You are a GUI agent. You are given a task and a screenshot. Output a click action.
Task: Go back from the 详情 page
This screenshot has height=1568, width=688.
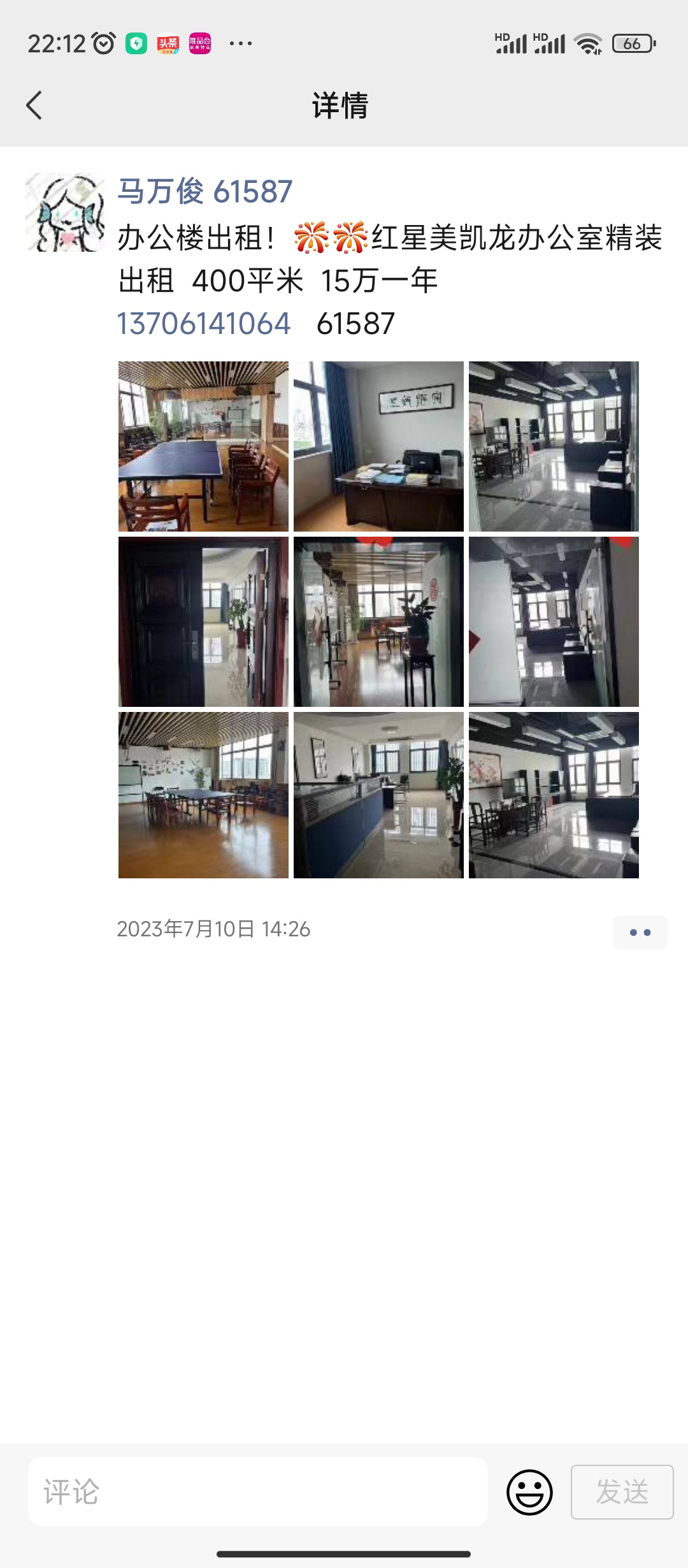[x=34, y=105]
